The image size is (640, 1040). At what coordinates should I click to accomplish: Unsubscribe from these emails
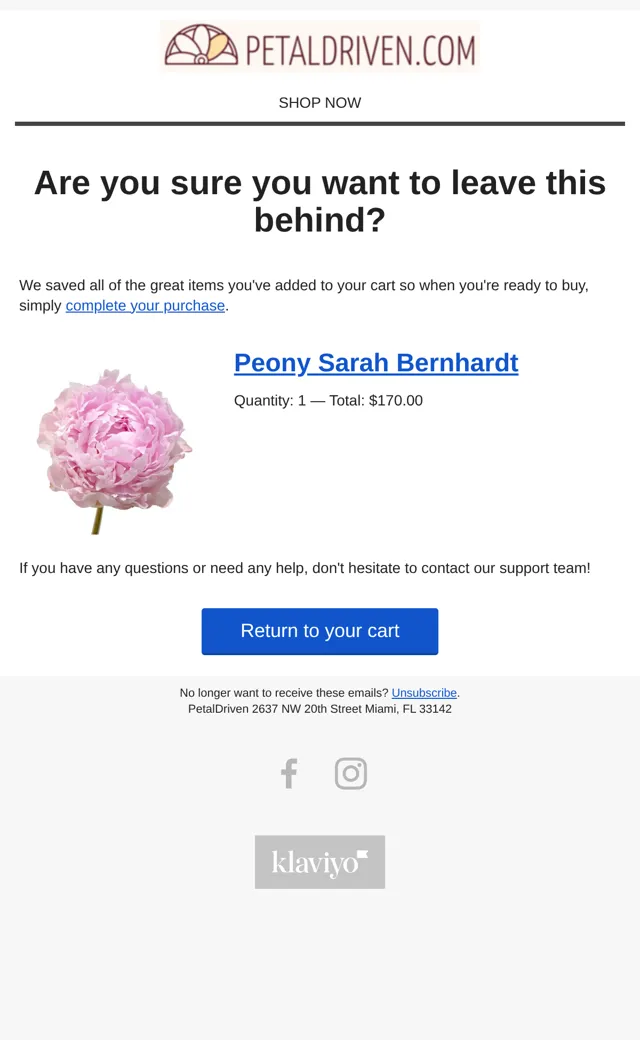click(x=424, y=692)
